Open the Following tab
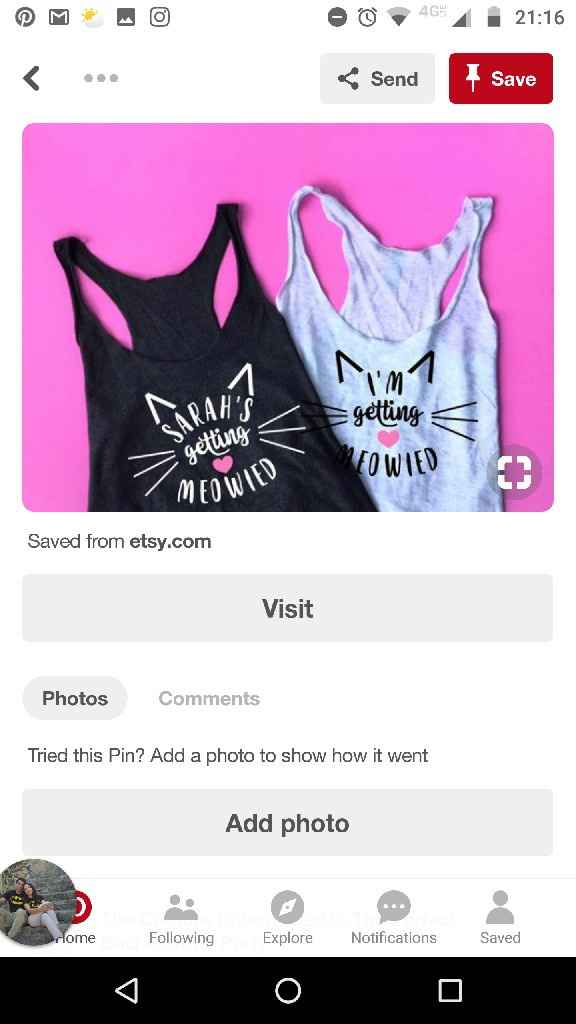Viewport: 576px width, 1024px height. 181,920
